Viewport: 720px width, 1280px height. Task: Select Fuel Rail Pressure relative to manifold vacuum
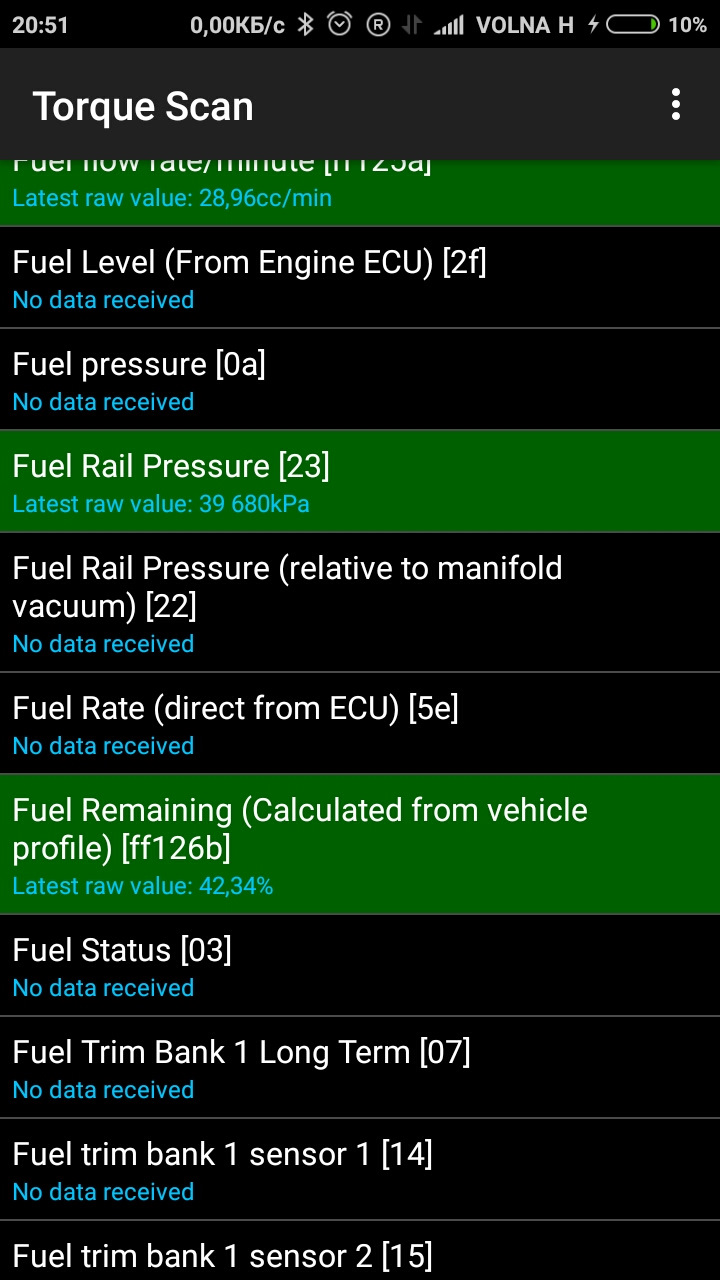[x=360, y=602]
